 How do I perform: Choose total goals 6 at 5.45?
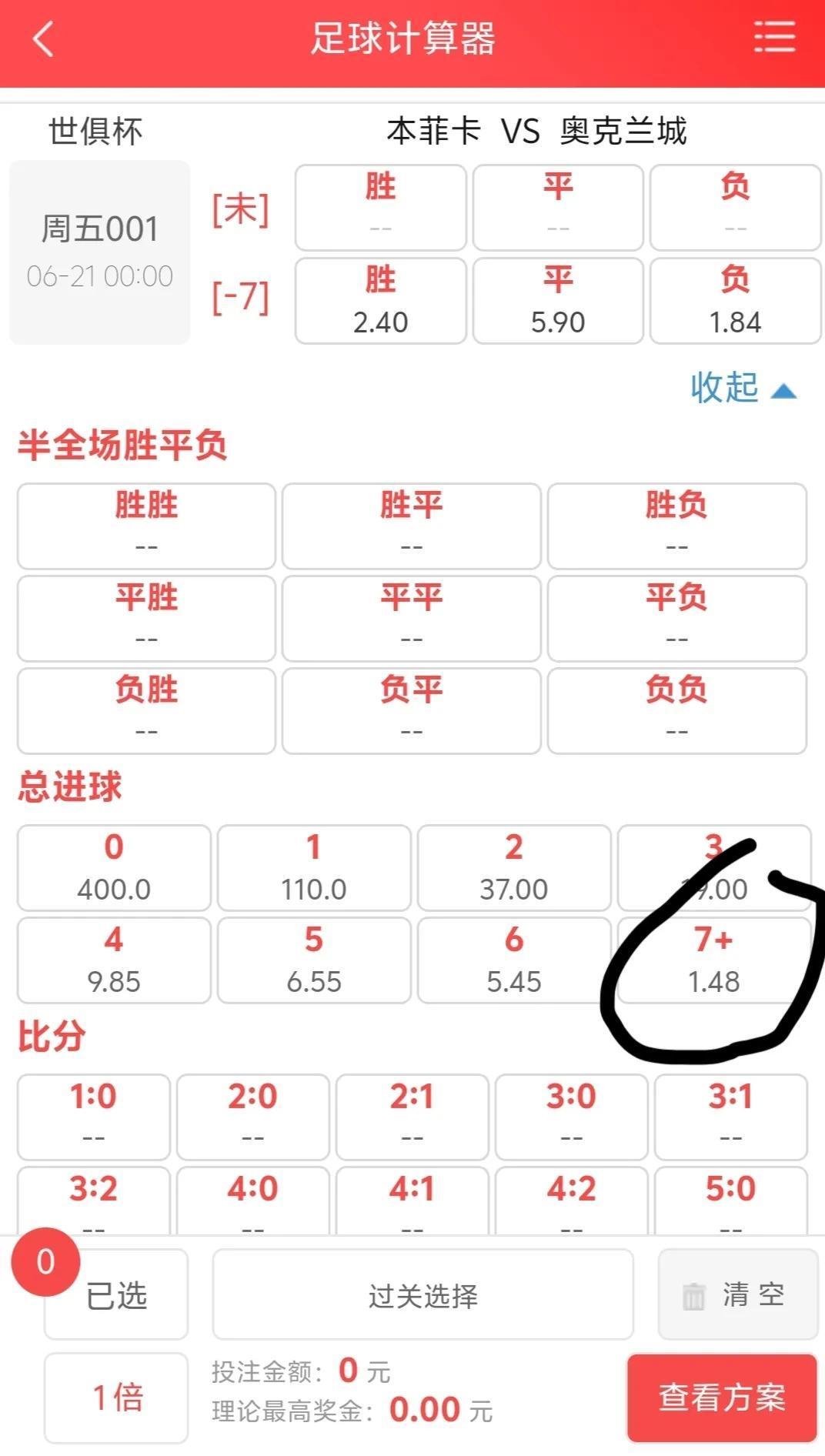tap(514, 960)
